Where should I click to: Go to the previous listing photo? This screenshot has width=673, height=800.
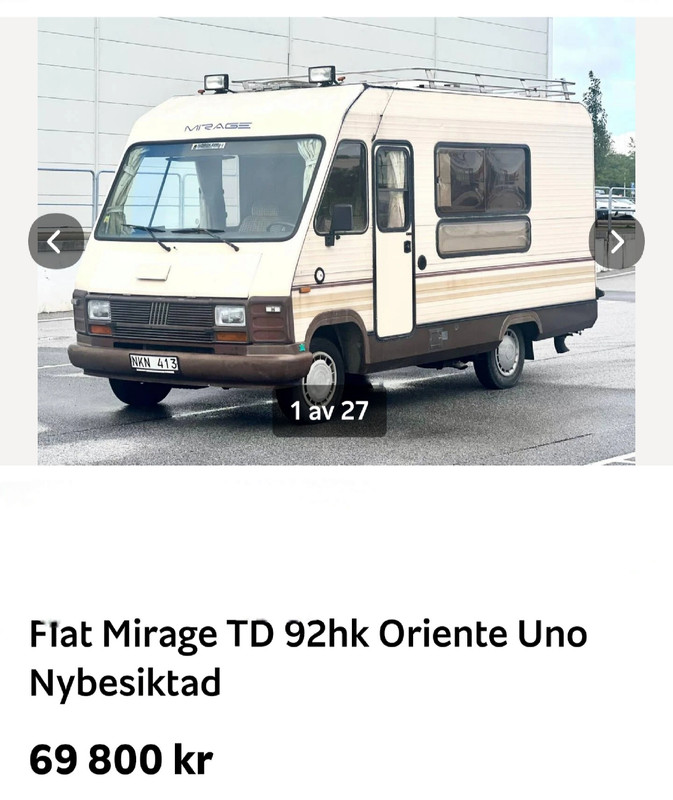point(55,241)
